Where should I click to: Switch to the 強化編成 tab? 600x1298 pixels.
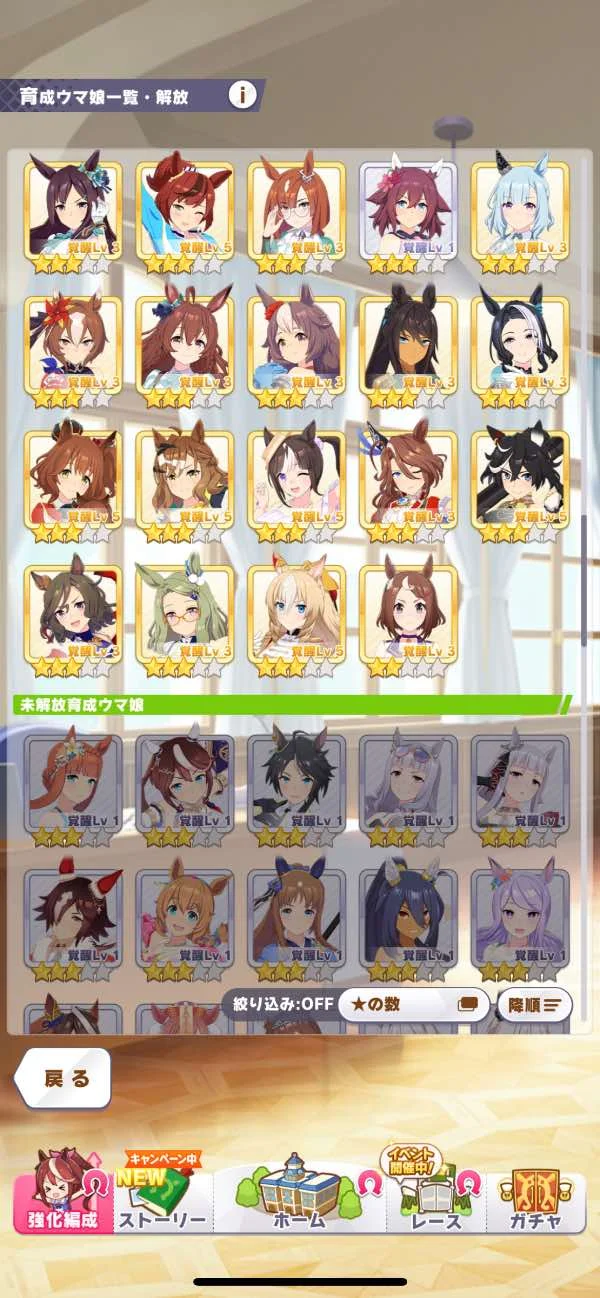point(62,1202)
